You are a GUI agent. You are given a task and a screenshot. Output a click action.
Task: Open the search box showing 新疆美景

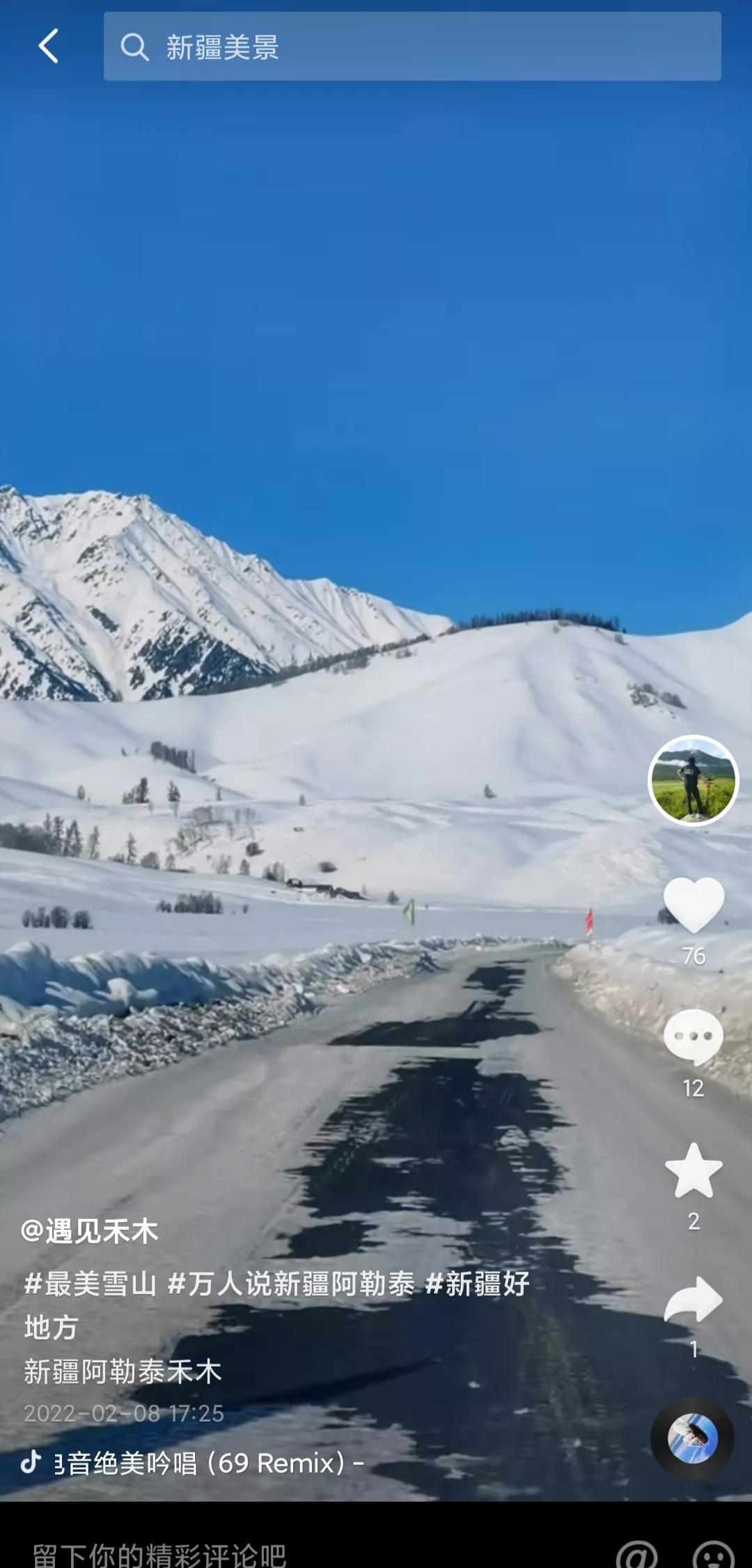(x=412, y=47)
